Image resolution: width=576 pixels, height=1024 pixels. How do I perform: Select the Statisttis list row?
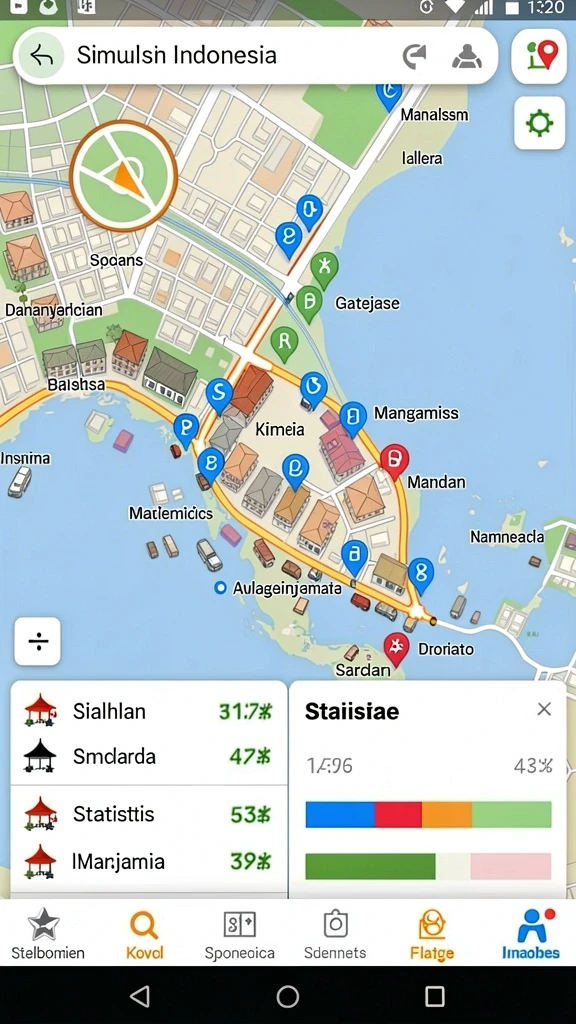(149, 814)
